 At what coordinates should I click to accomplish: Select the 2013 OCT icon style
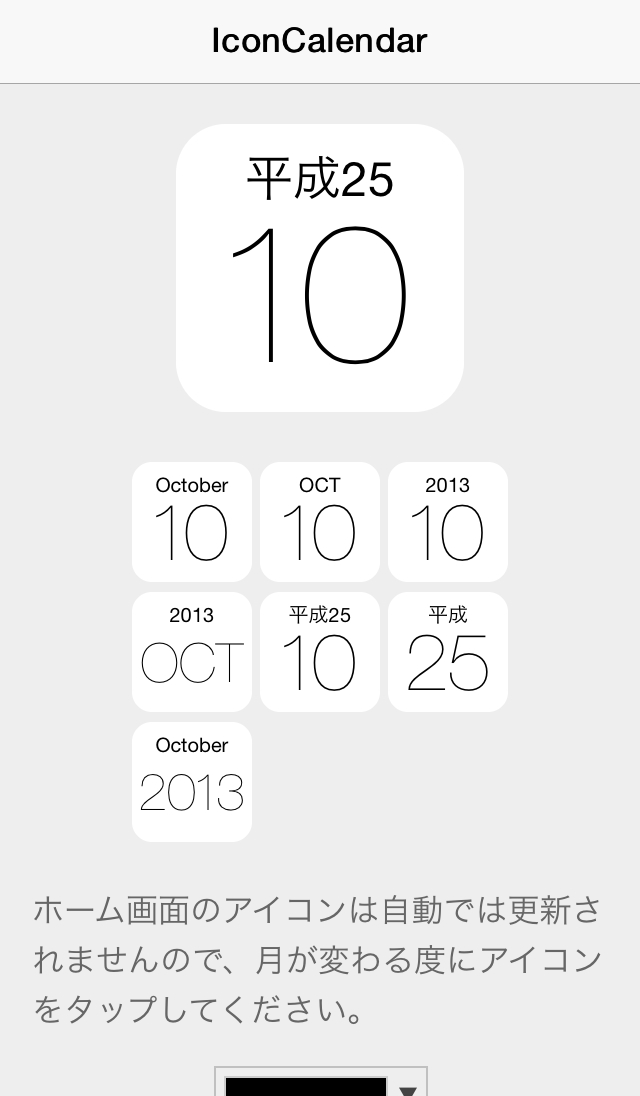192,651
